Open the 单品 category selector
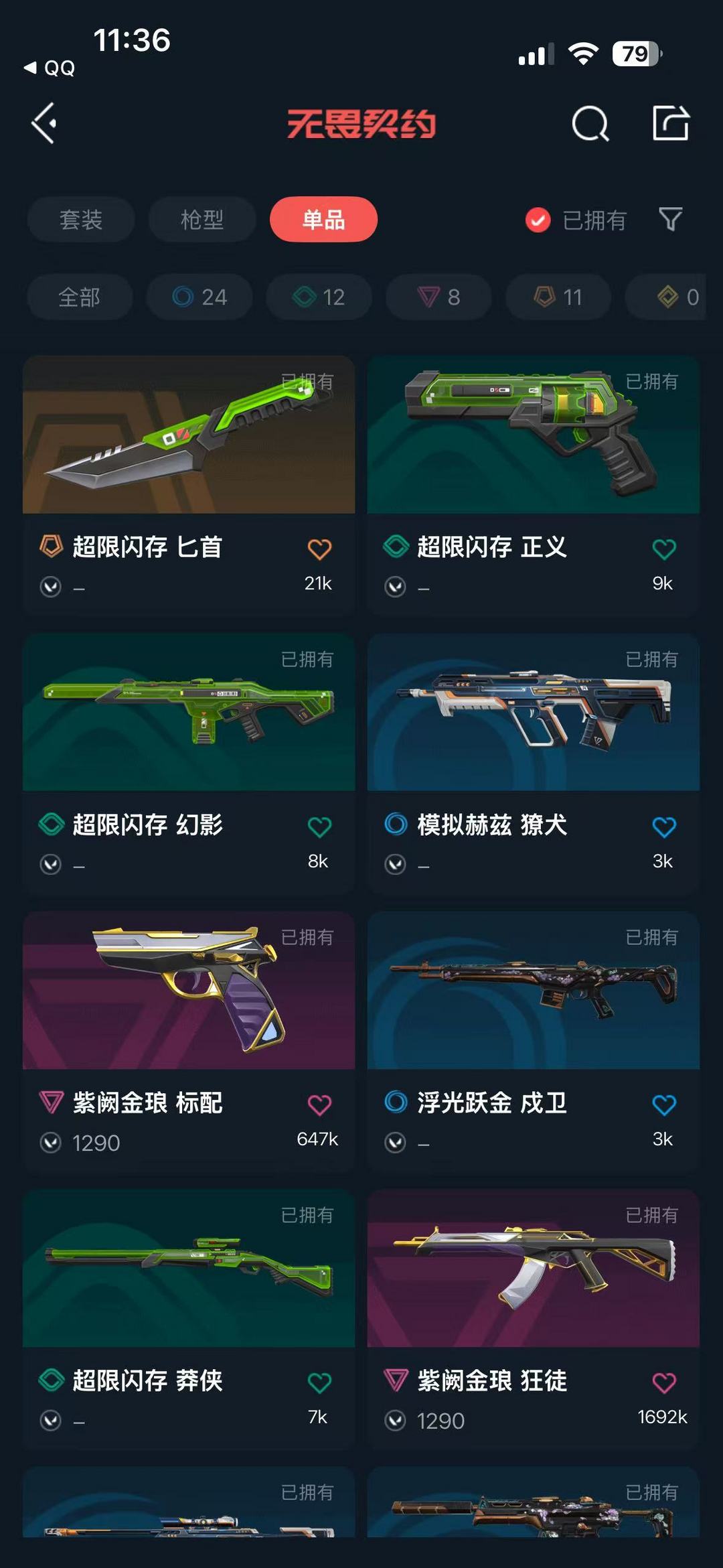Screen dimensions: 723x1568 pyautogui.click(x=323, y=219)
